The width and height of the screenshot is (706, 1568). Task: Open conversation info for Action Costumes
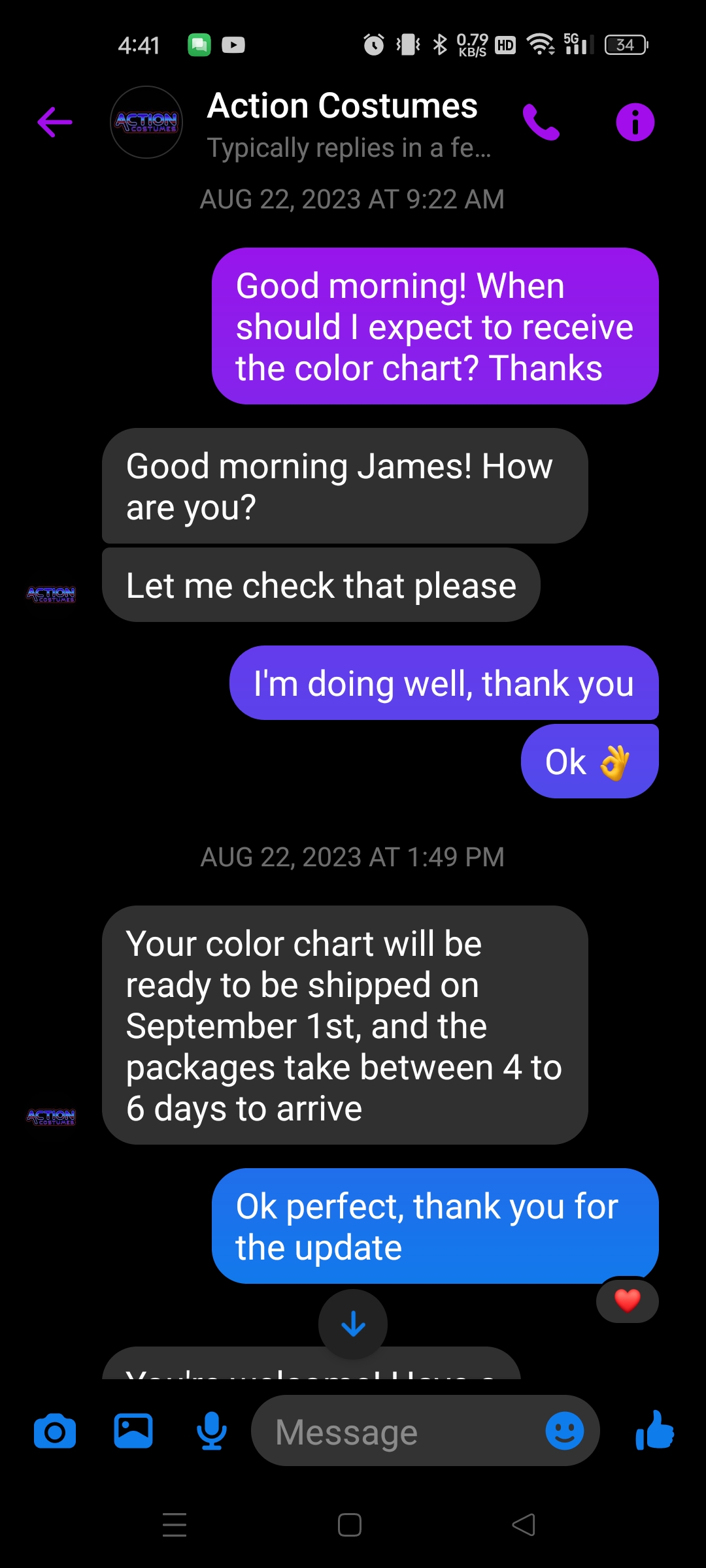tap(635, 122)
